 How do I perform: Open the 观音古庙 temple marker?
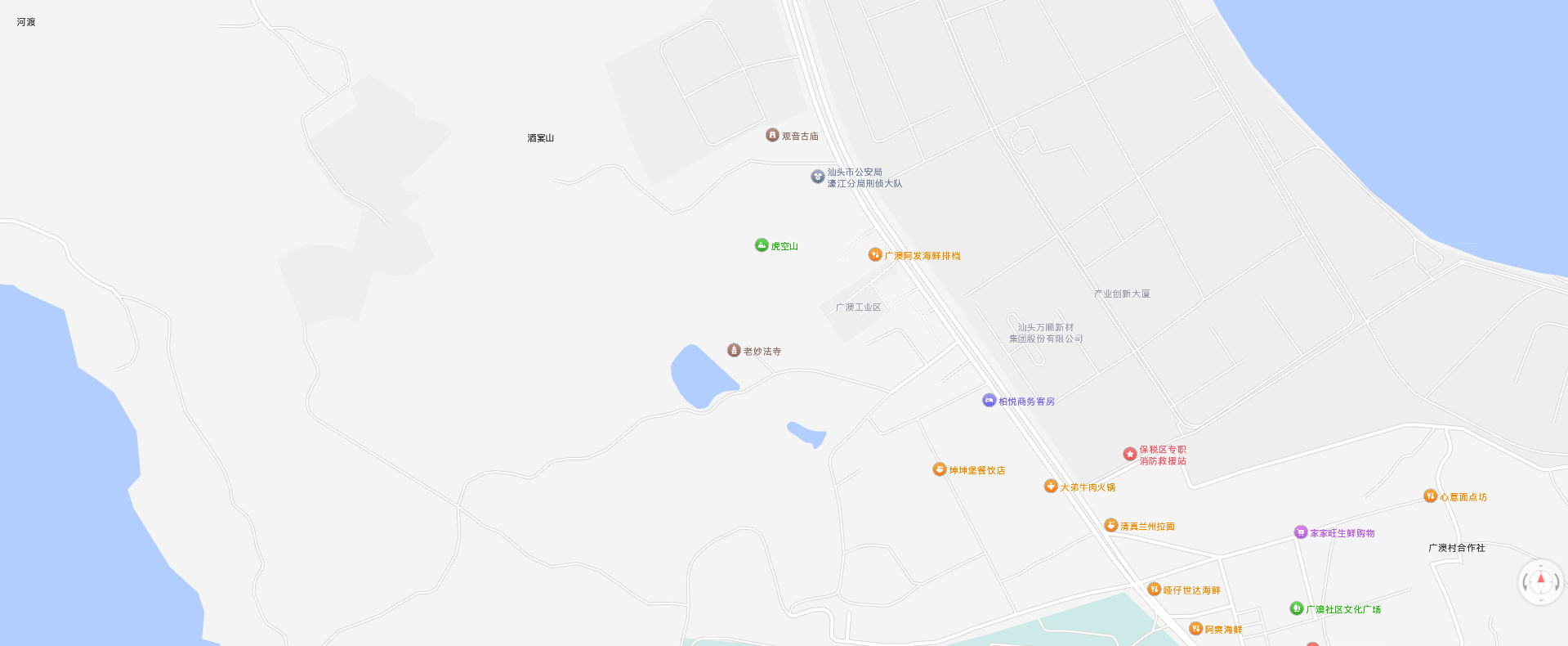772,135
